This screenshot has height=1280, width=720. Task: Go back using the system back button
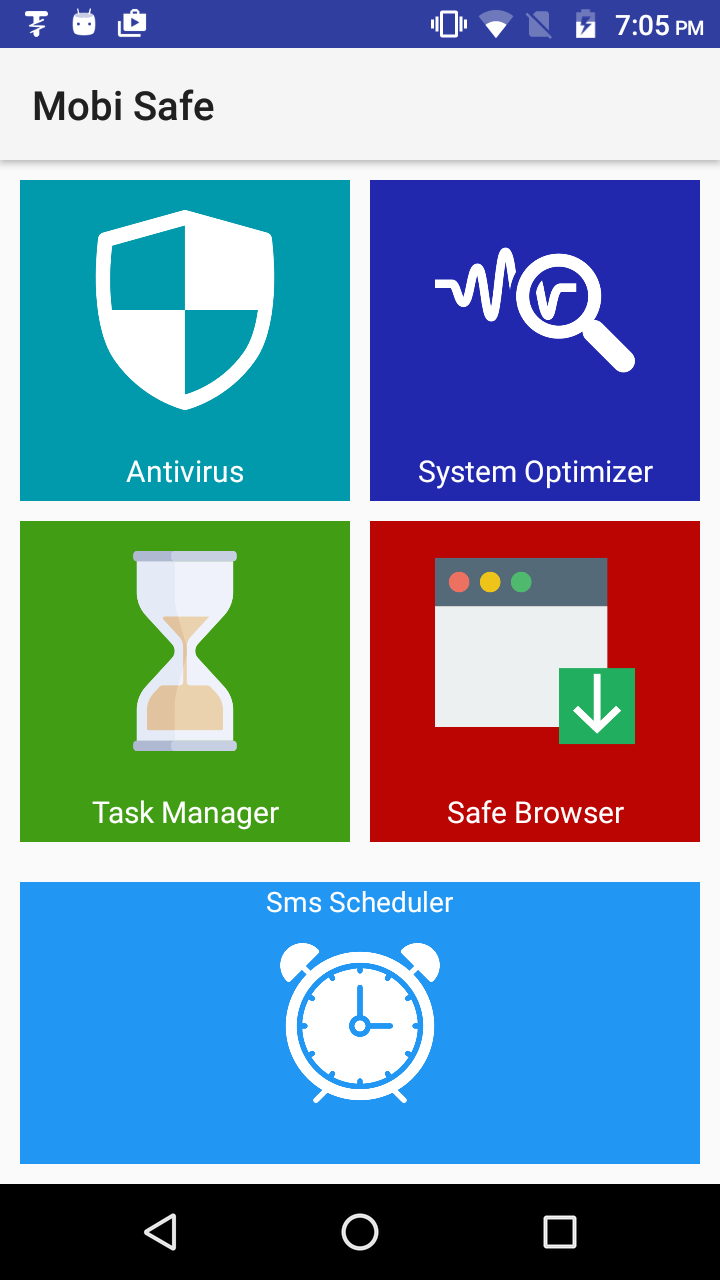tap(160, 1232)
